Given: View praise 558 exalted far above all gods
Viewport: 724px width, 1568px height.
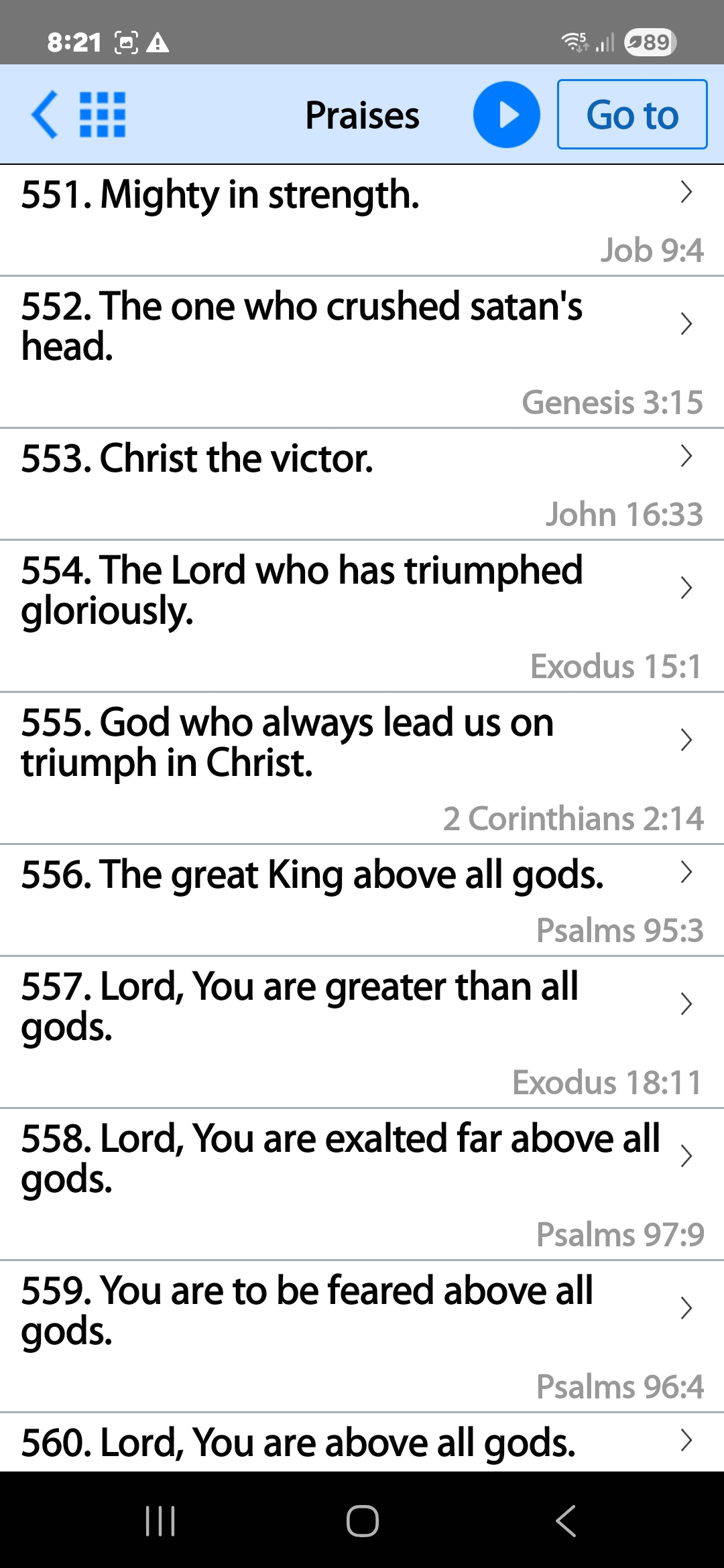Looking at the screenshot, I should pos(362,1183).
